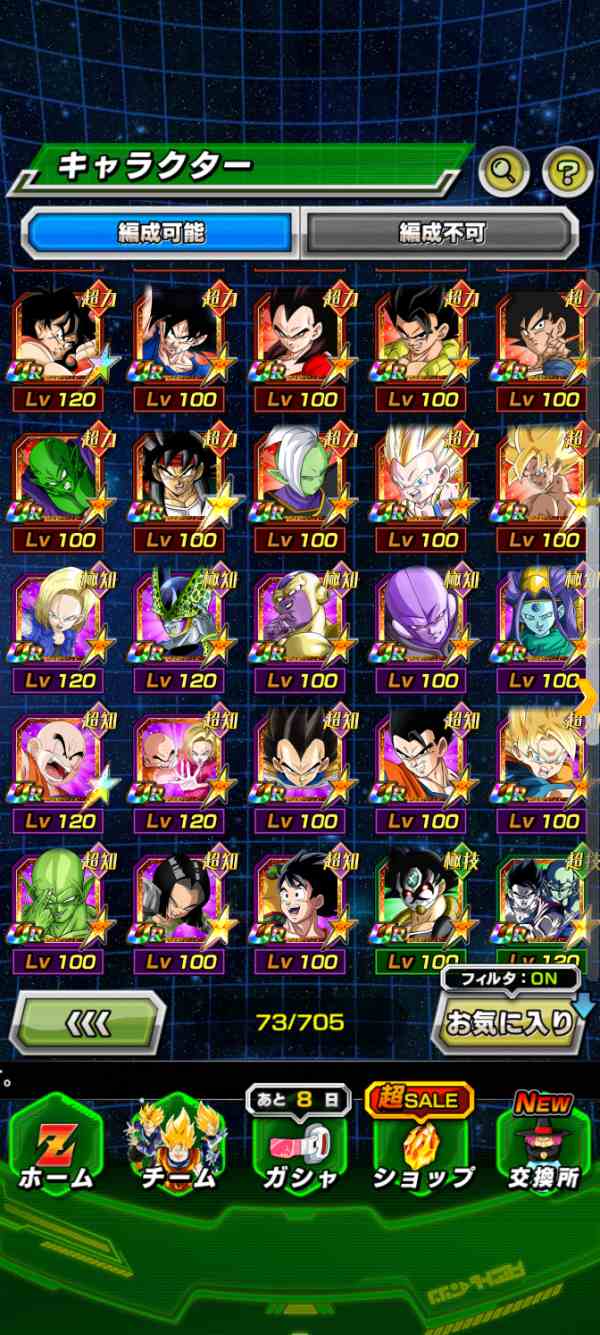
Task: Open the character search magnifier
Action: click(x=505, y=172)
